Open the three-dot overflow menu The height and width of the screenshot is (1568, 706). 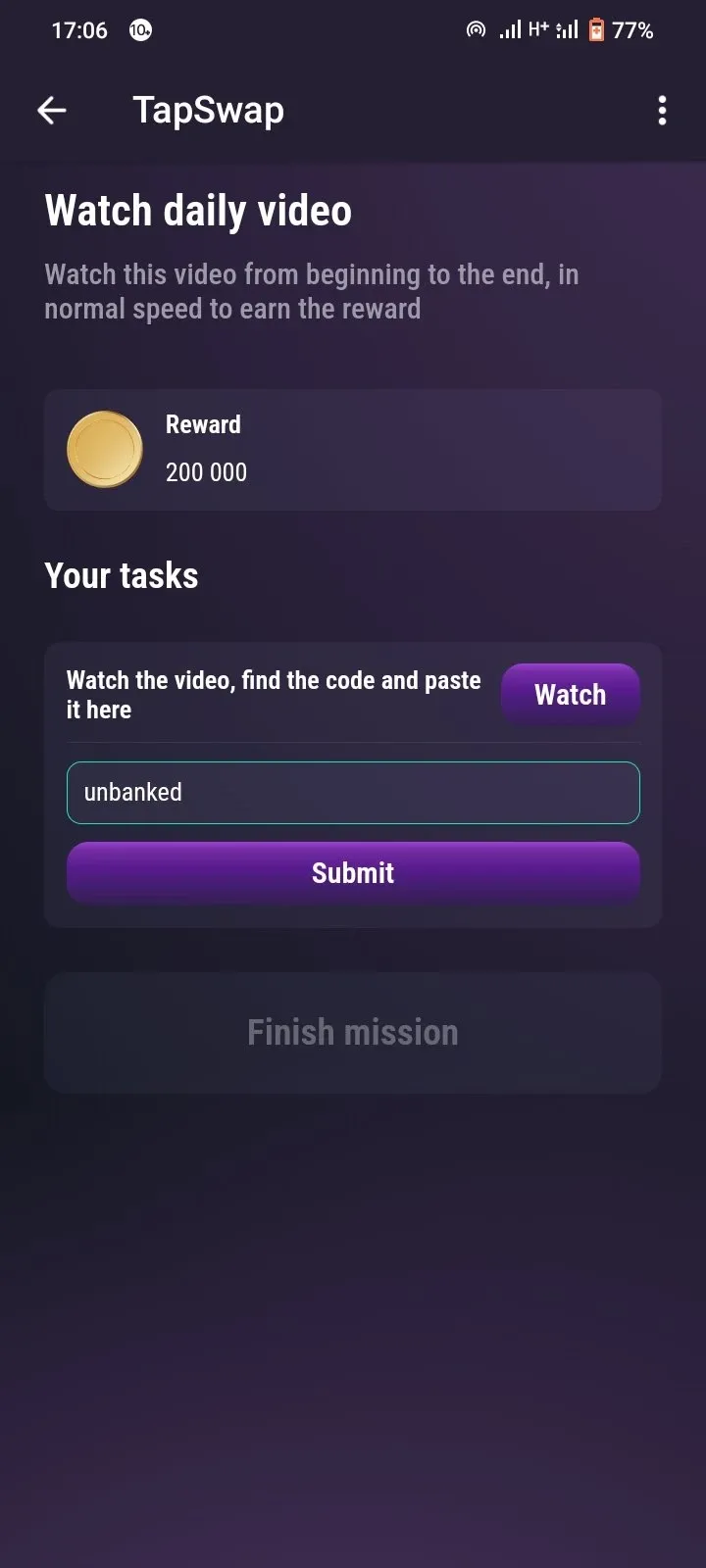tap(662, 111)
